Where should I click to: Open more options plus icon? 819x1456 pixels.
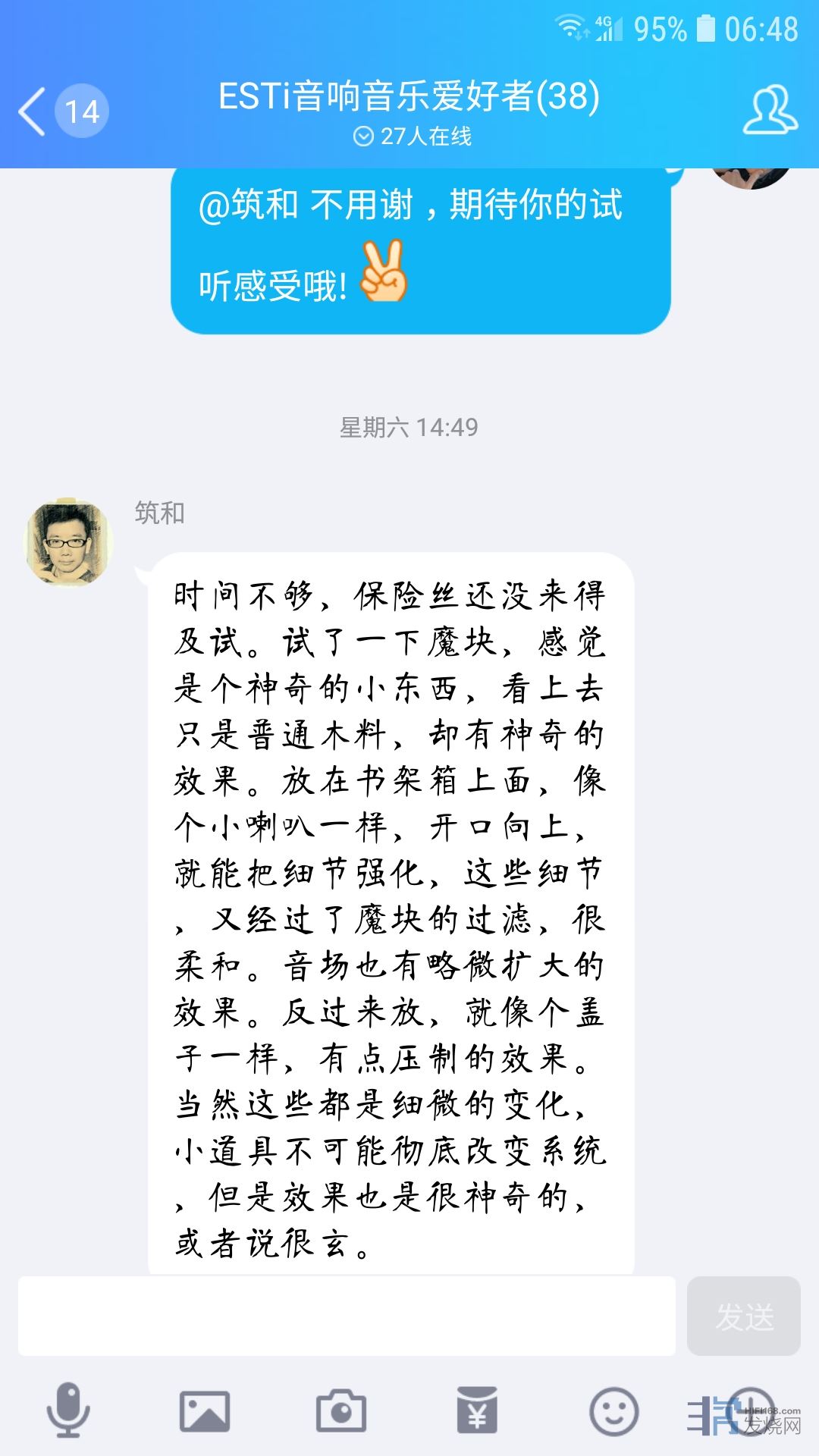click(x=749, y=1411)
